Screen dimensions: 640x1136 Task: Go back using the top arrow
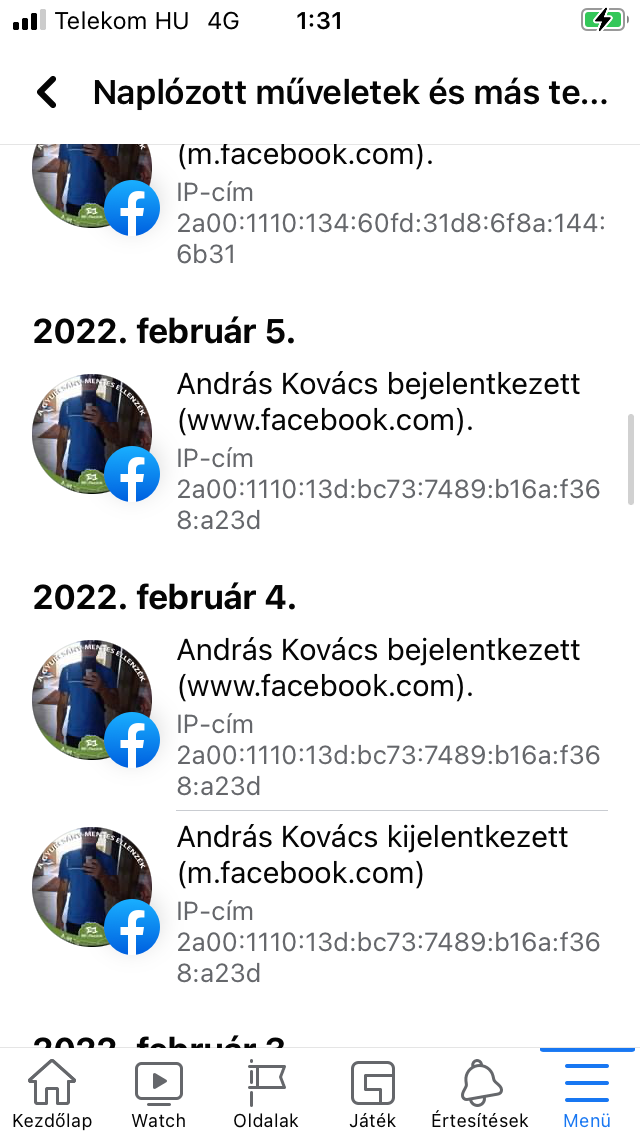pos(47,92)
